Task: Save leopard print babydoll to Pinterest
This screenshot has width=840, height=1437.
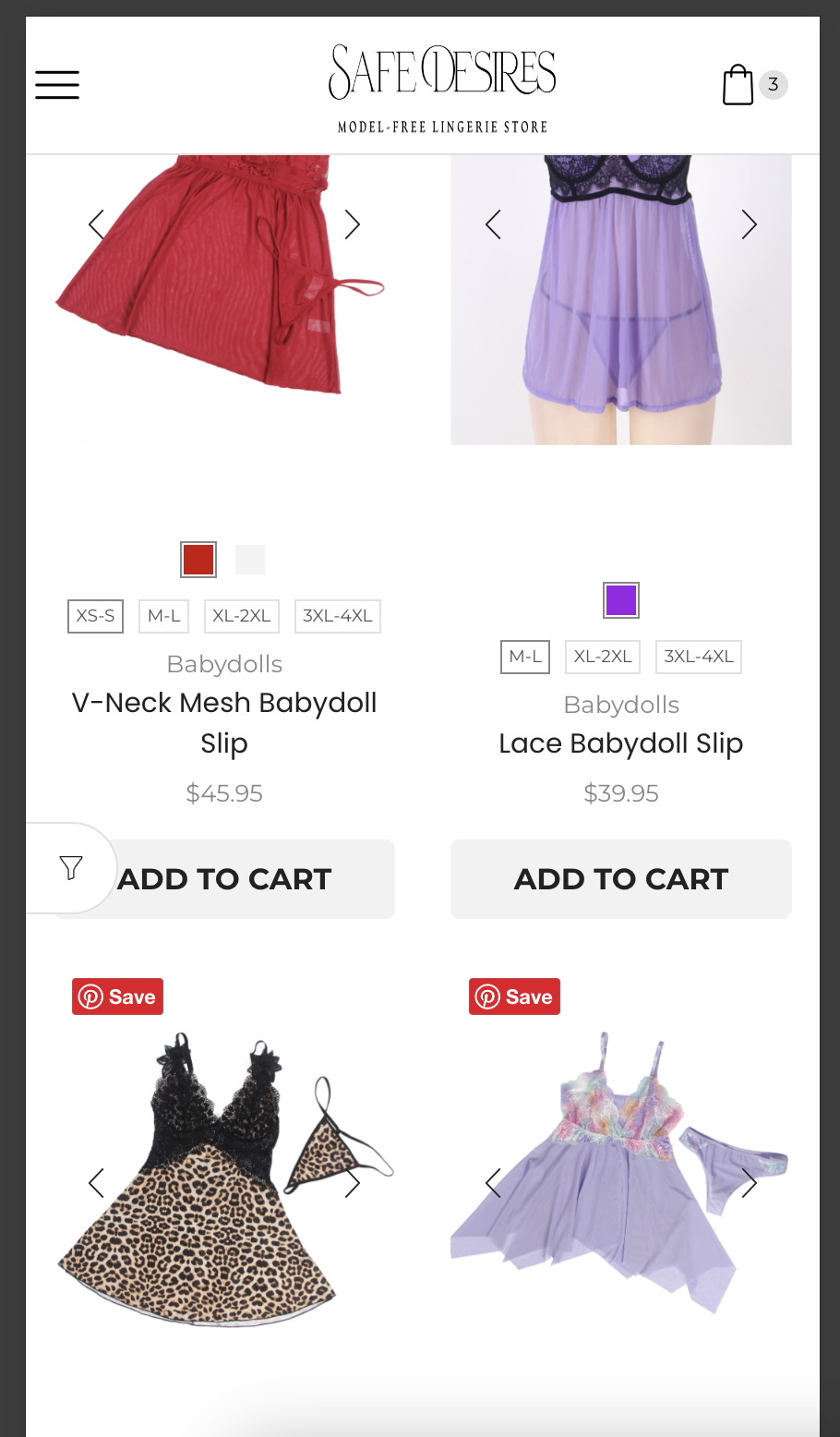Action: pos(118,996)
